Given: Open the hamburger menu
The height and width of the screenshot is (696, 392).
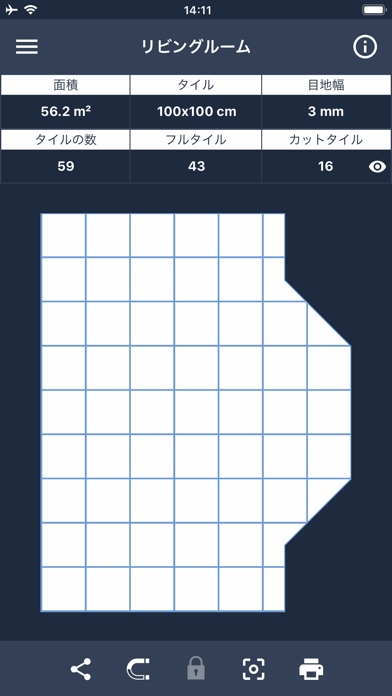Looking at the screenshot, I should point(27,47).
